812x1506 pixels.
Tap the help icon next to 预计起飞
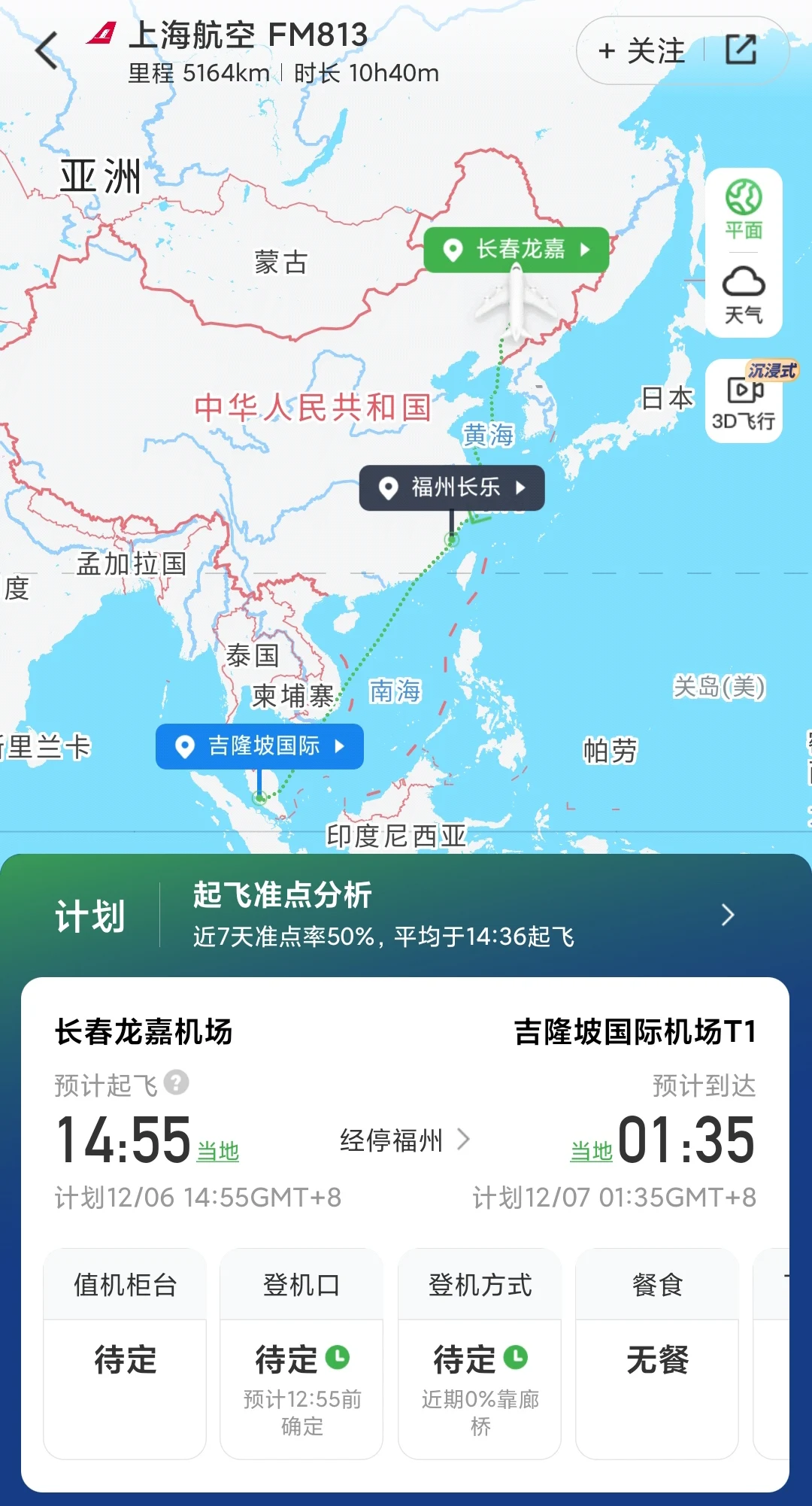(177, 1082)
